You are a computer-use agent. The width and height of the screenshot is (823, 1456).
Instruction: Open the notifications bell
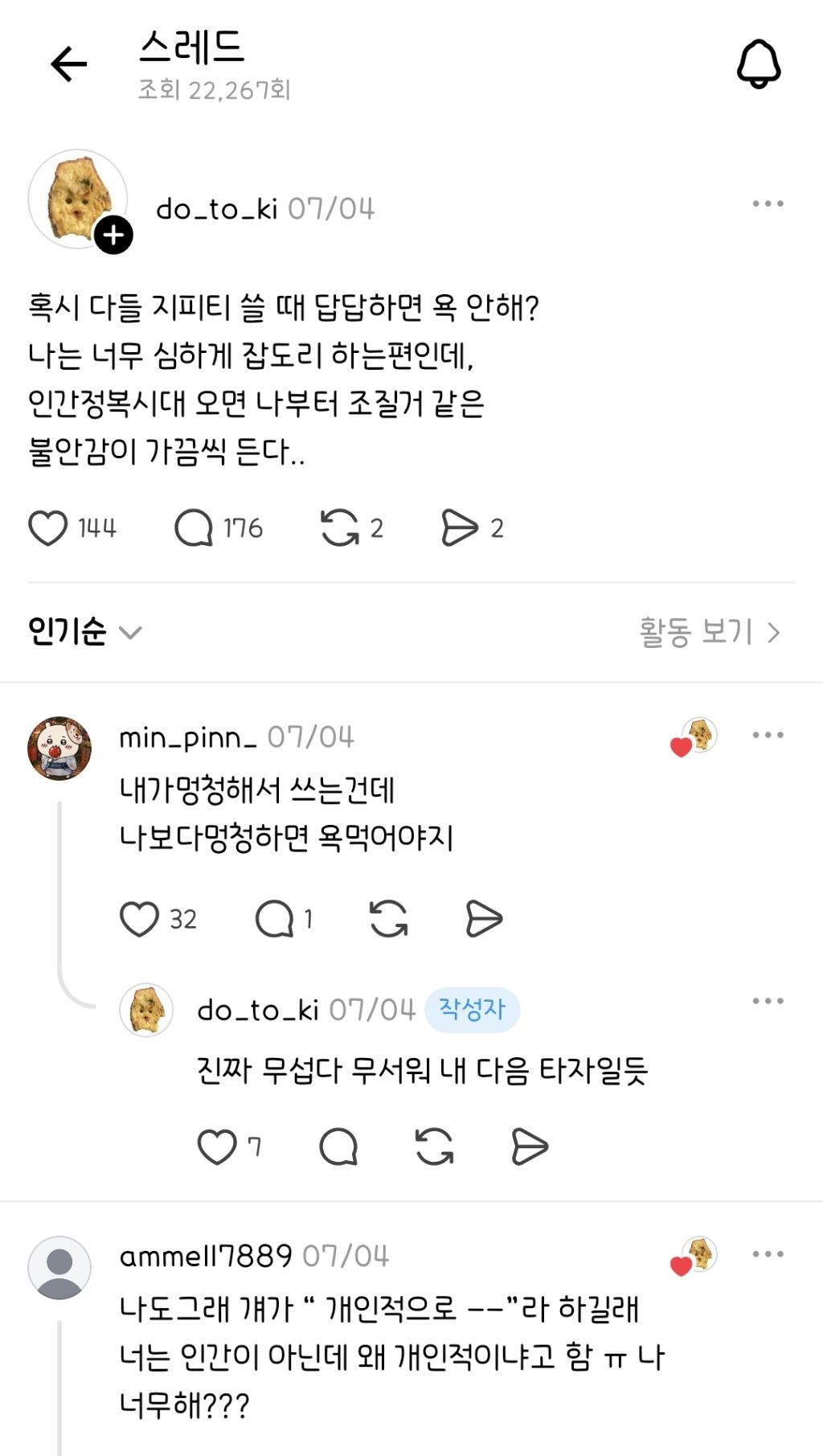pos(759,64)
